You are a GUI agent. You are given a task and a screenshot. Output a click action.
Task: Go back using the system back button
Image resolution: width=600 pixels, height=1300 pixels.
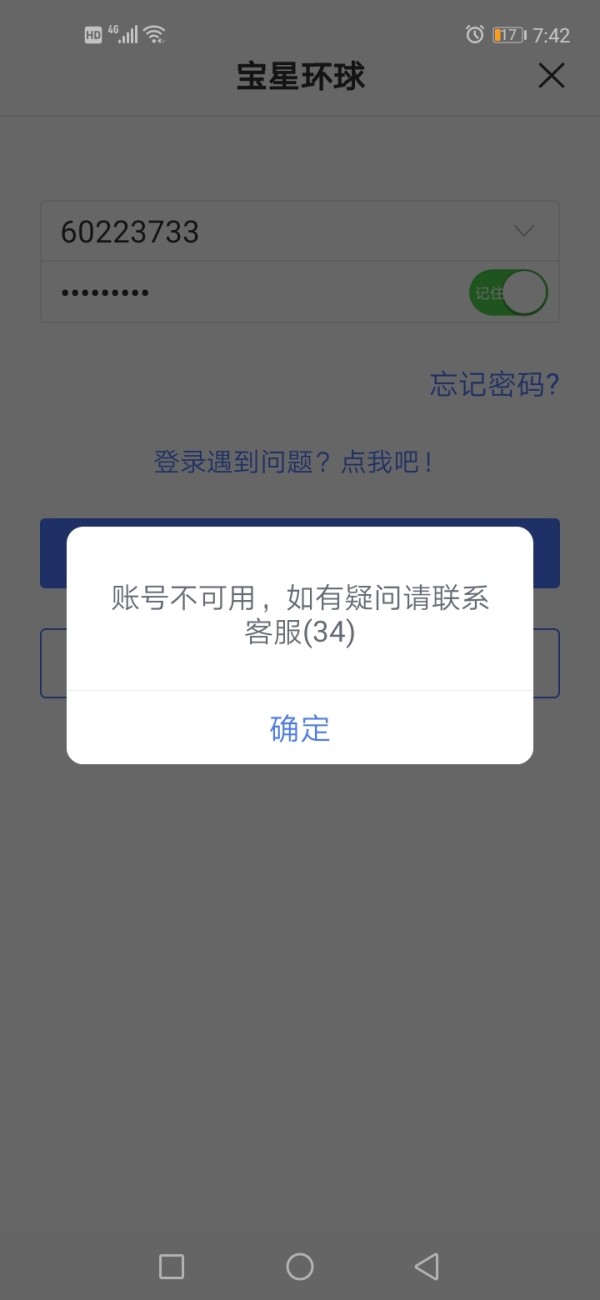point(427,1266)
